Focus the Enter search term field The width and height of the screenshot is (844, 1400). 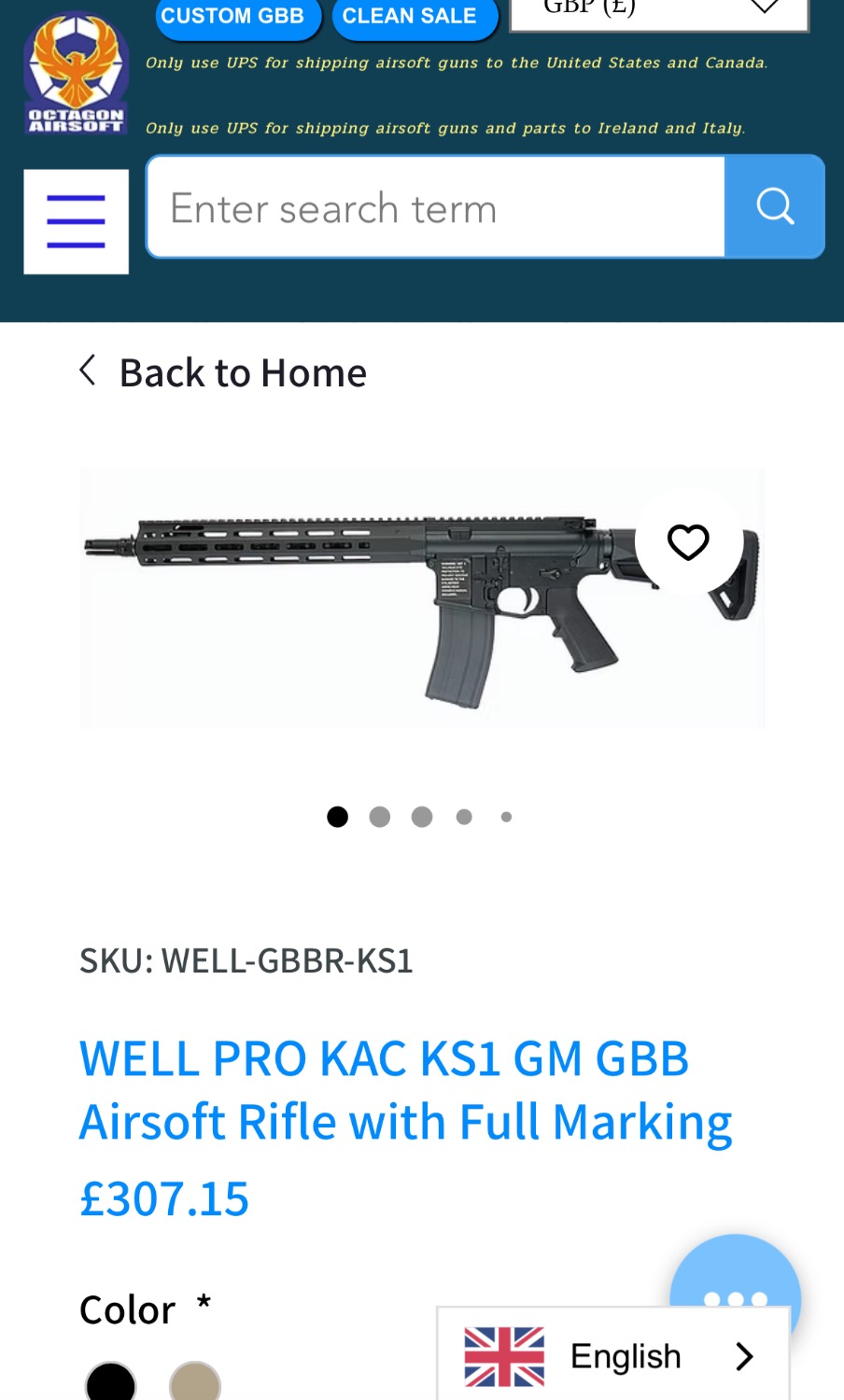pyautogui.click(x=435, y=207)
